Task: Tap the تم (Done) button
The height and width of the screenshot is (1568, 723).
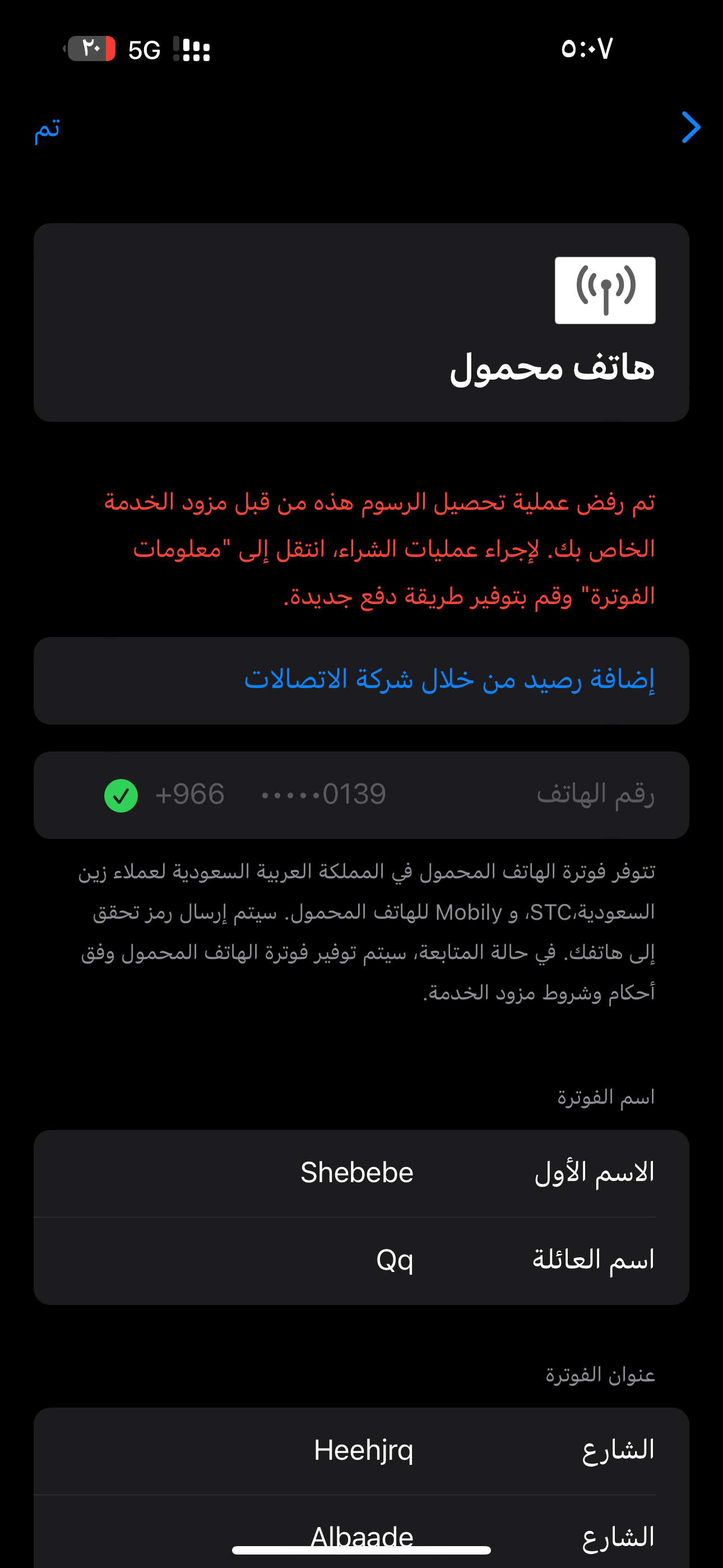Action: [x=47, y=128]
